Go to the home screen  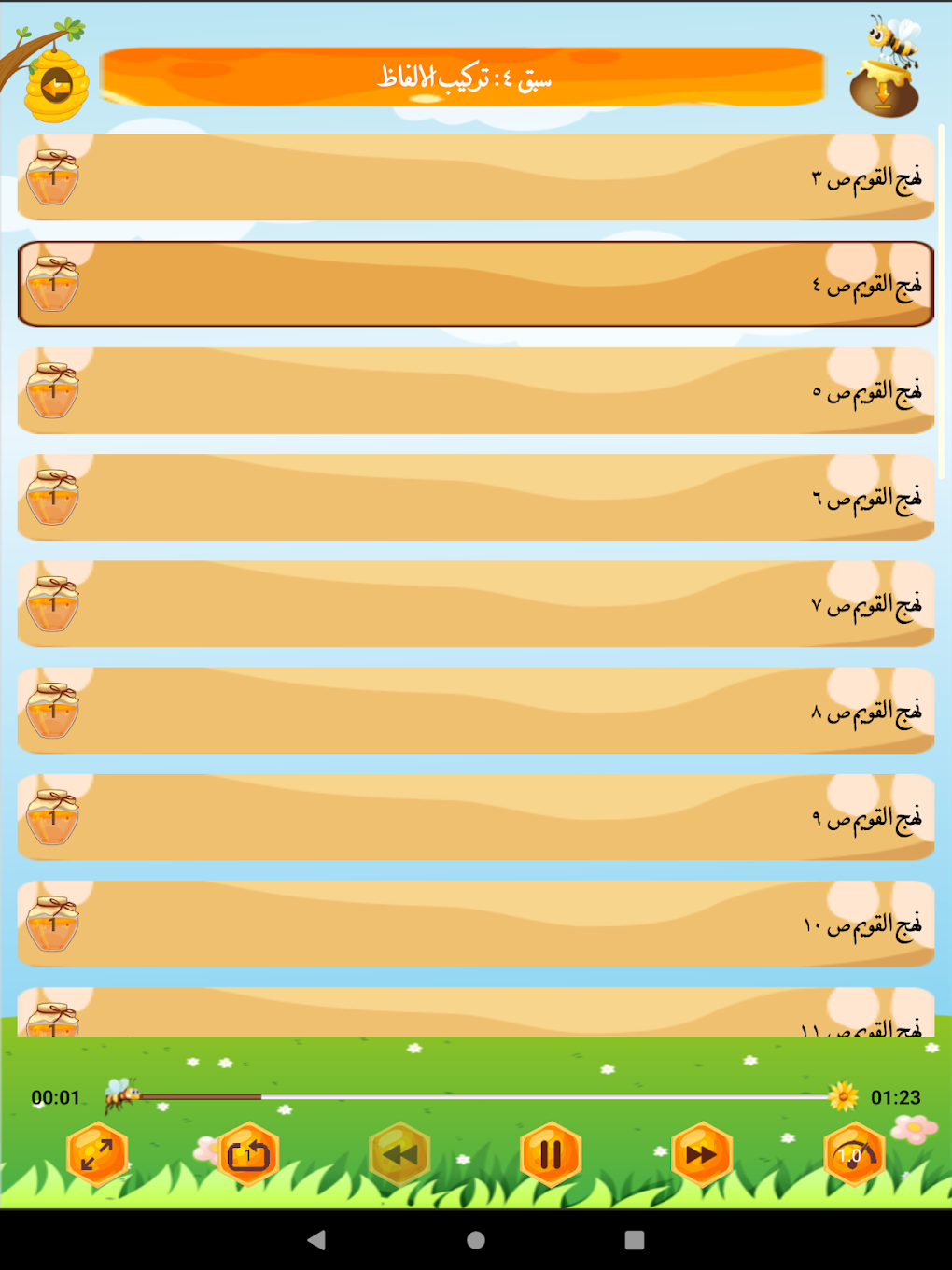pos(476,1240)
